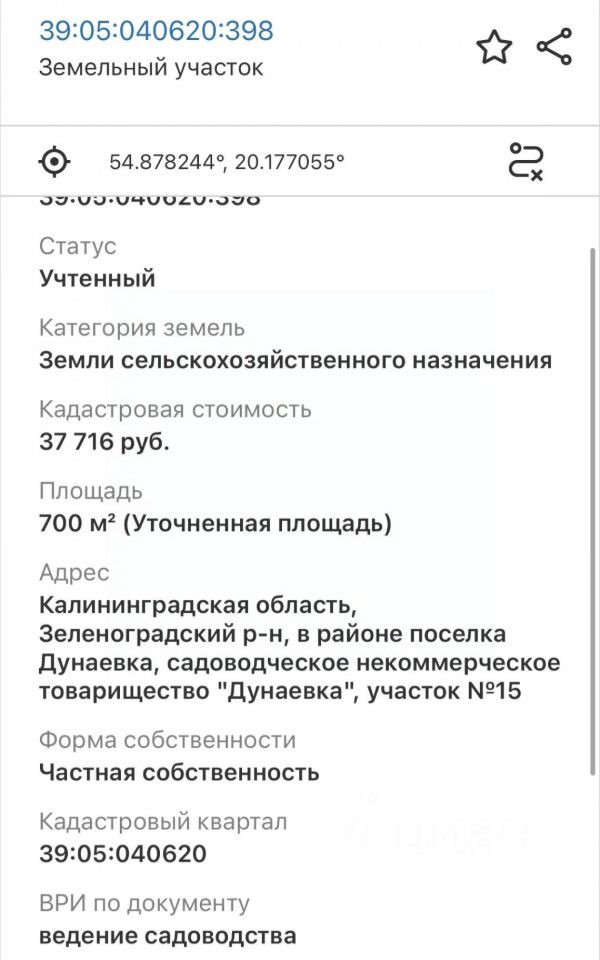Open the blue cadastral number 39:05:040620:398 link
600x960 pixels.
coord(156,31)
